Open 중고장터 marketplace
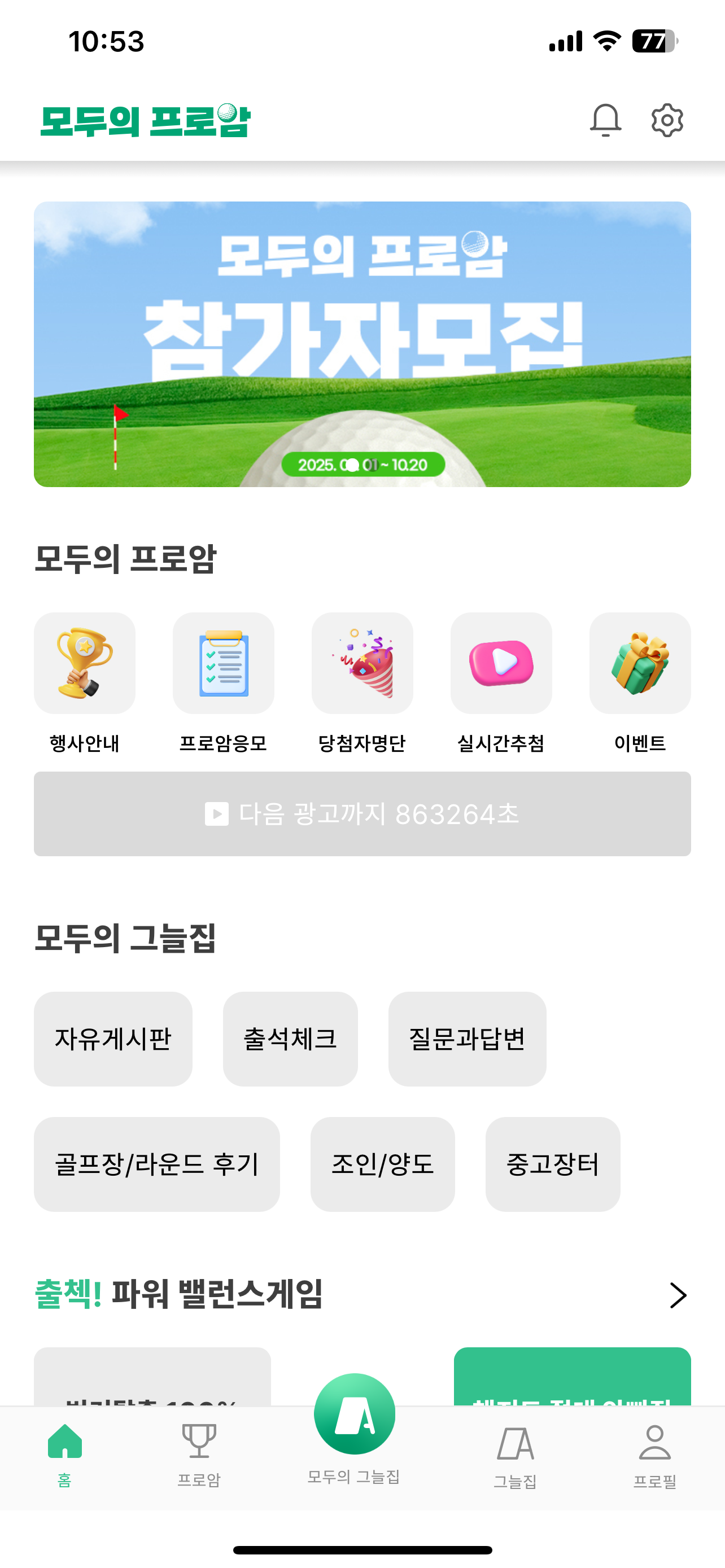This screenshot has width=725, height=1568. pyautogui.click(x=553, y=1164)
